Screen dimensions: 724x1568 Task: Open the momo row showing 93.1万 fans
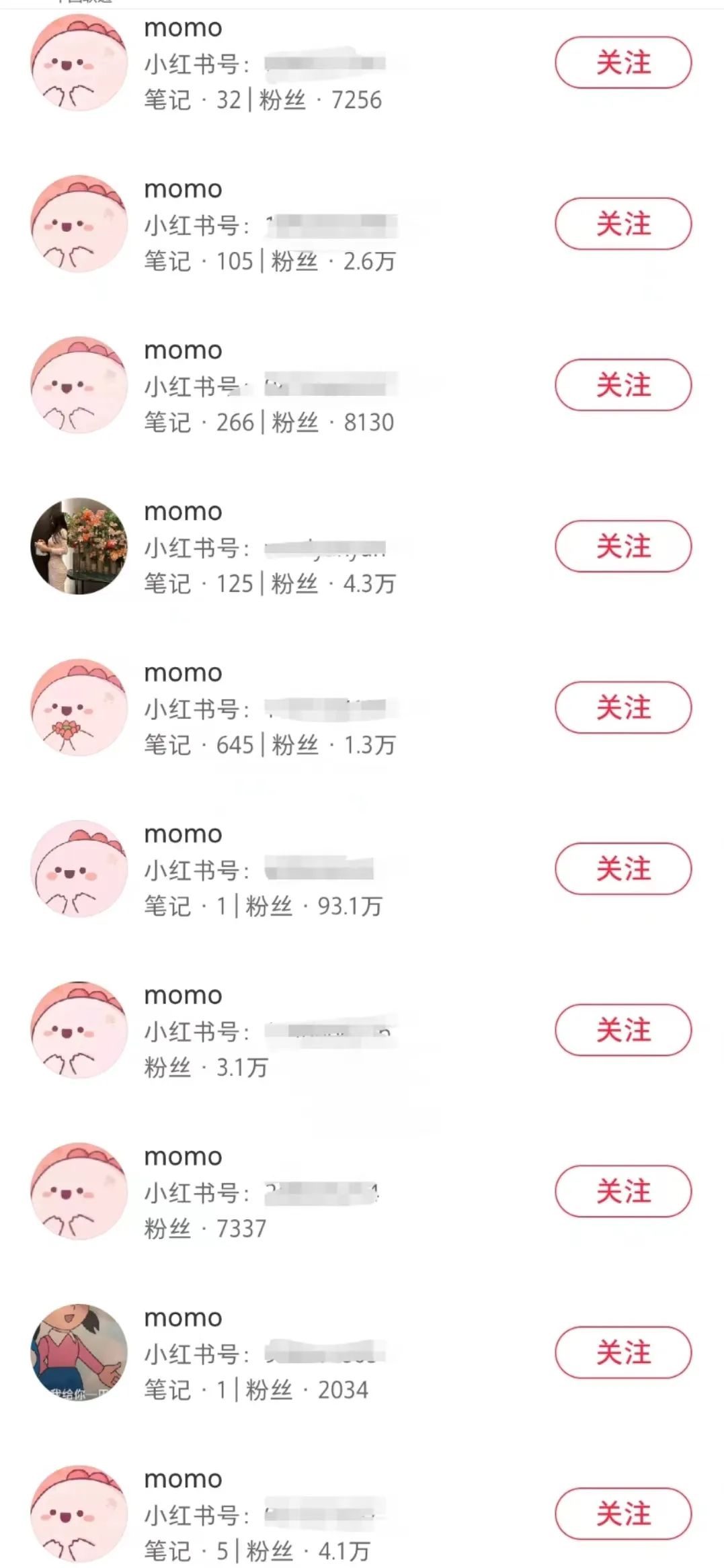click(79, 869)
